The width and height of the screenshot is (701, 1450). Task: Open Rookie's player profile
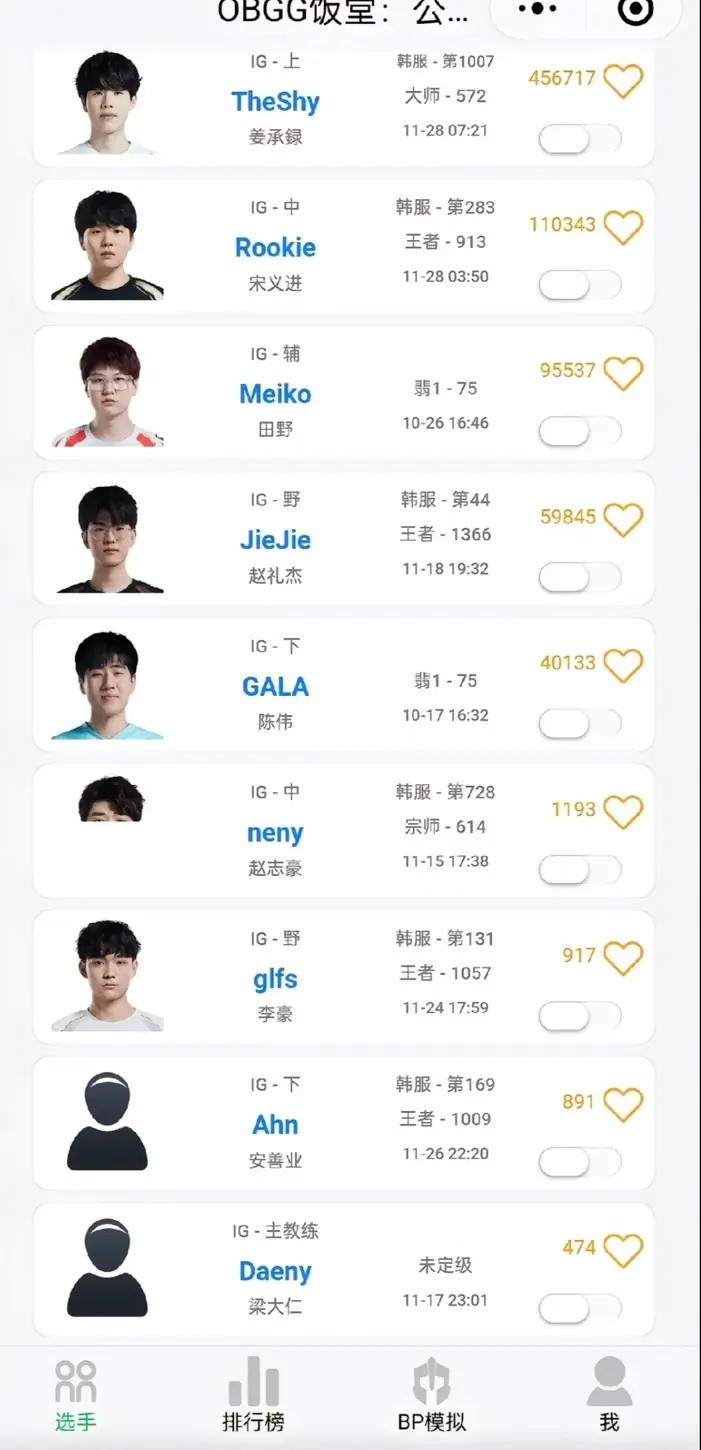(x=275, y=247)
